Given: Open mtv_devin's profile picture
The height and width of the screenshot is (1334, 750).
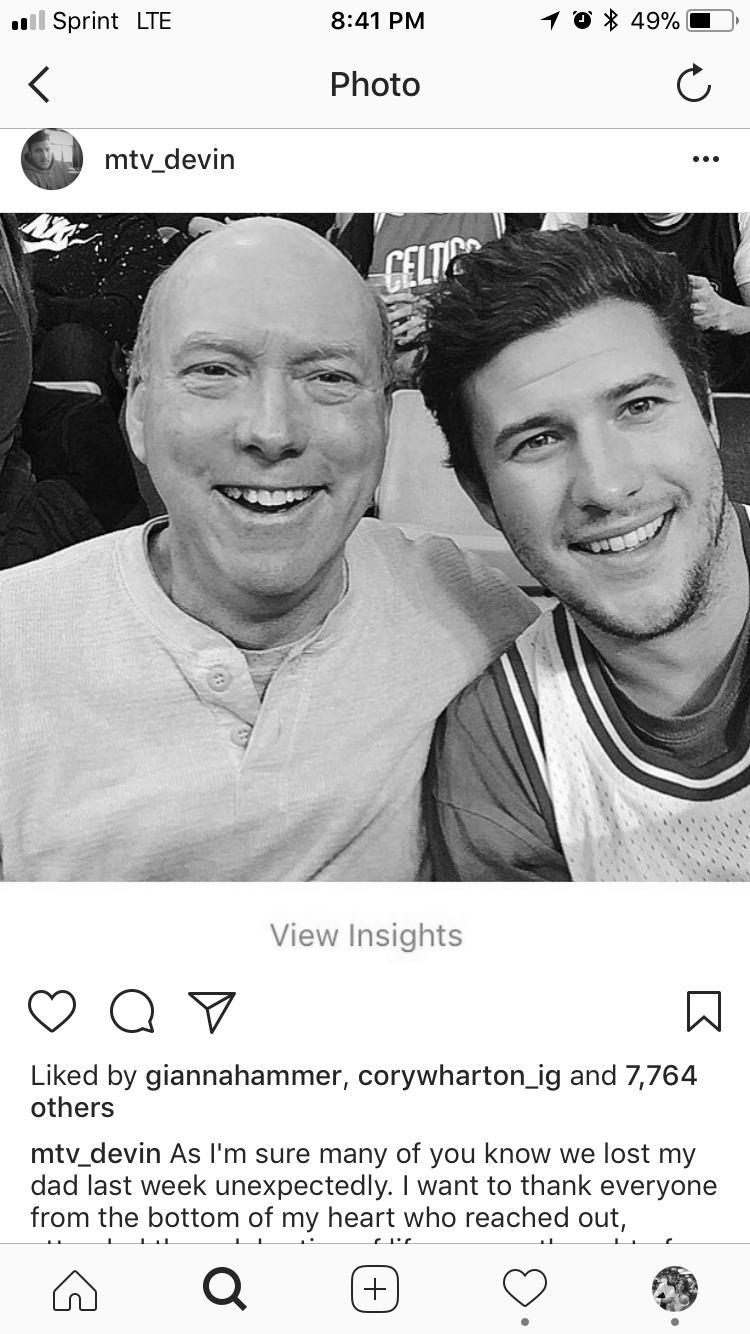Looking at the screenshot, I should click(x=52, y=160).
